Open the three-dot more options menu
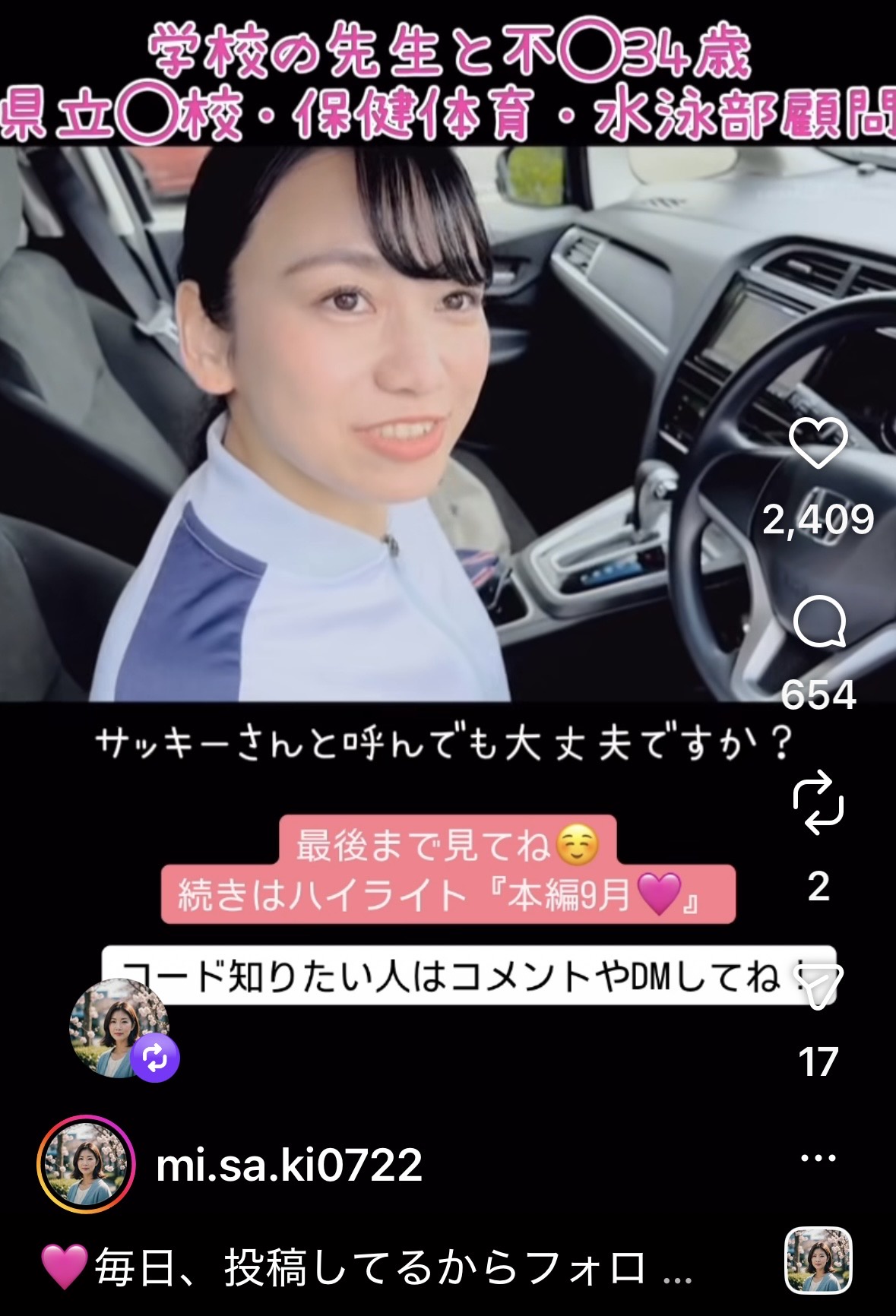Image resolution: width=896 pixels, height=1316 pixels. pos(818,1158)
